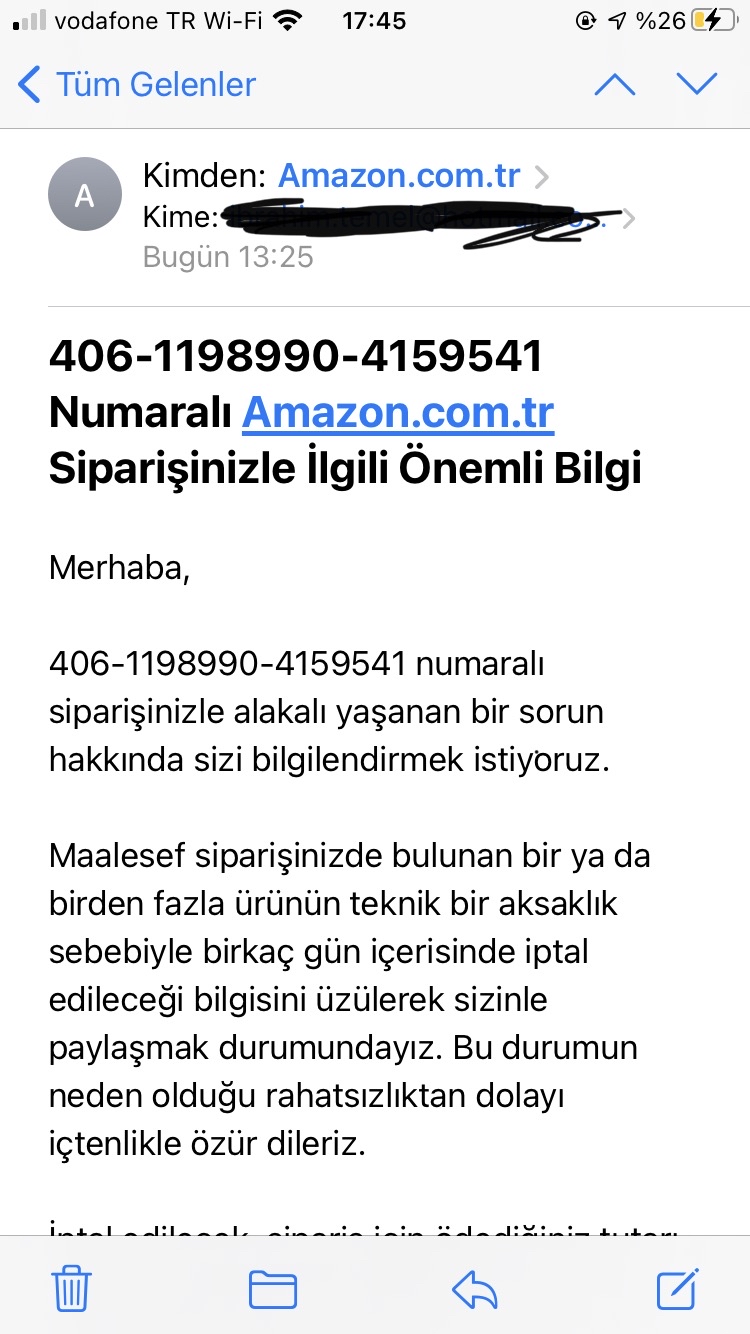The image size is (750, 1334).
Task: Move message to a folder
Action: (x=273, y=1289)
